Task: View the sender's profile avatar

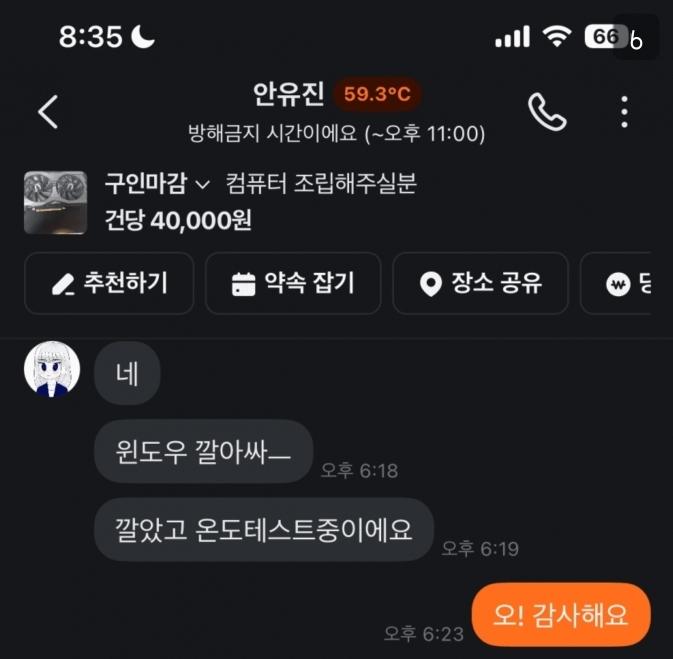Action: click(x=51, y=369)
